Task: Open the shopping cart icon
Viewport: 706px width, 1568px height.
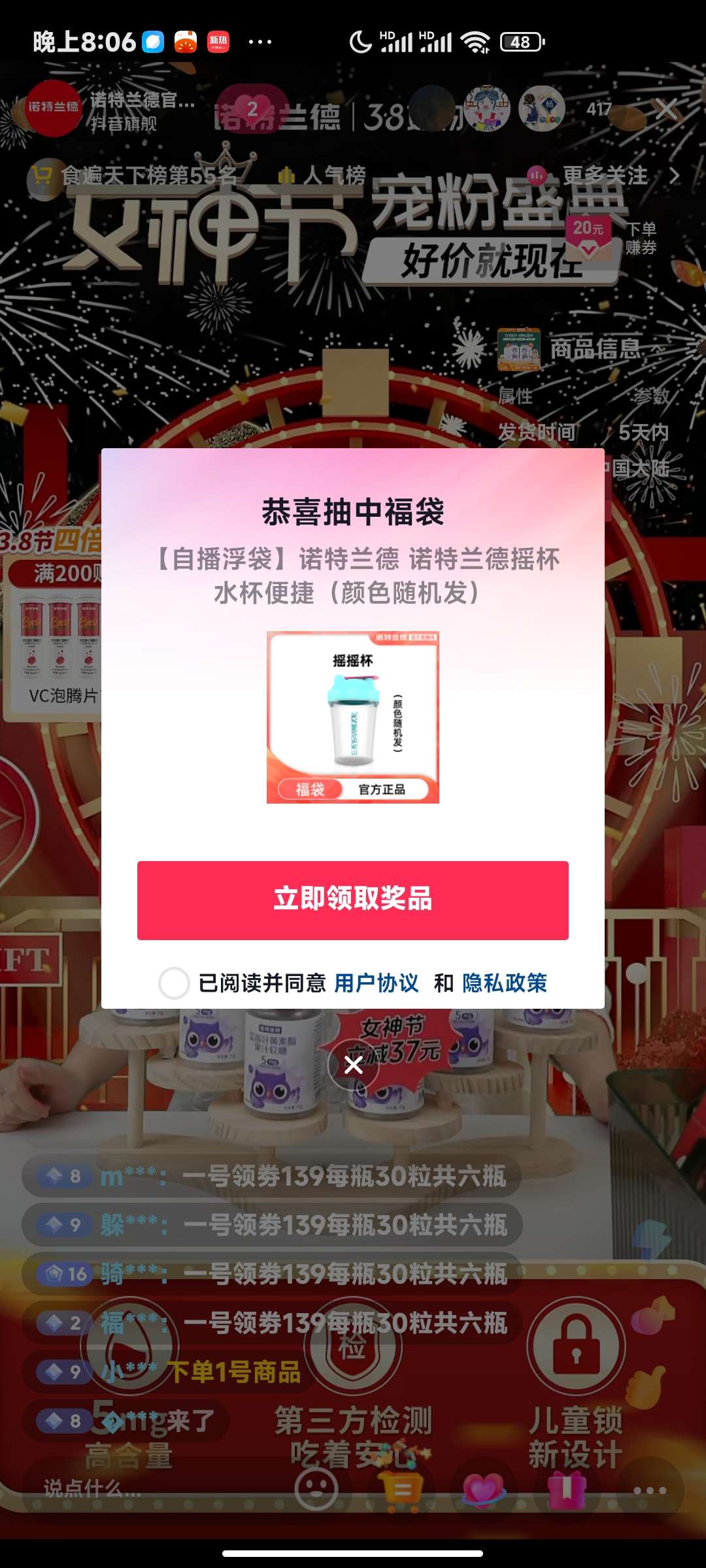Action: pyautogui.click(x=400, y=1490)
